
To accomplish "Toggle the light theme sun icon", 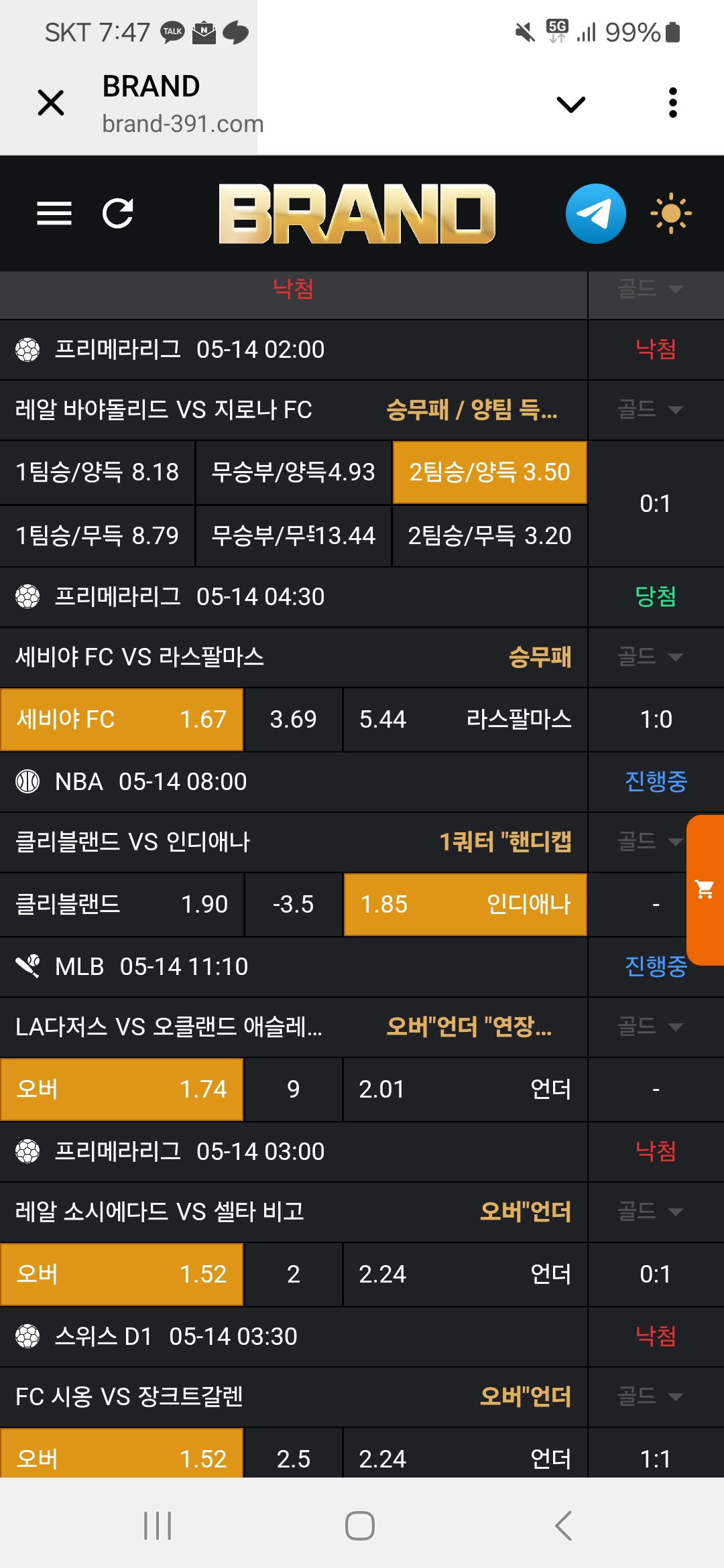I will click(671, 214).
